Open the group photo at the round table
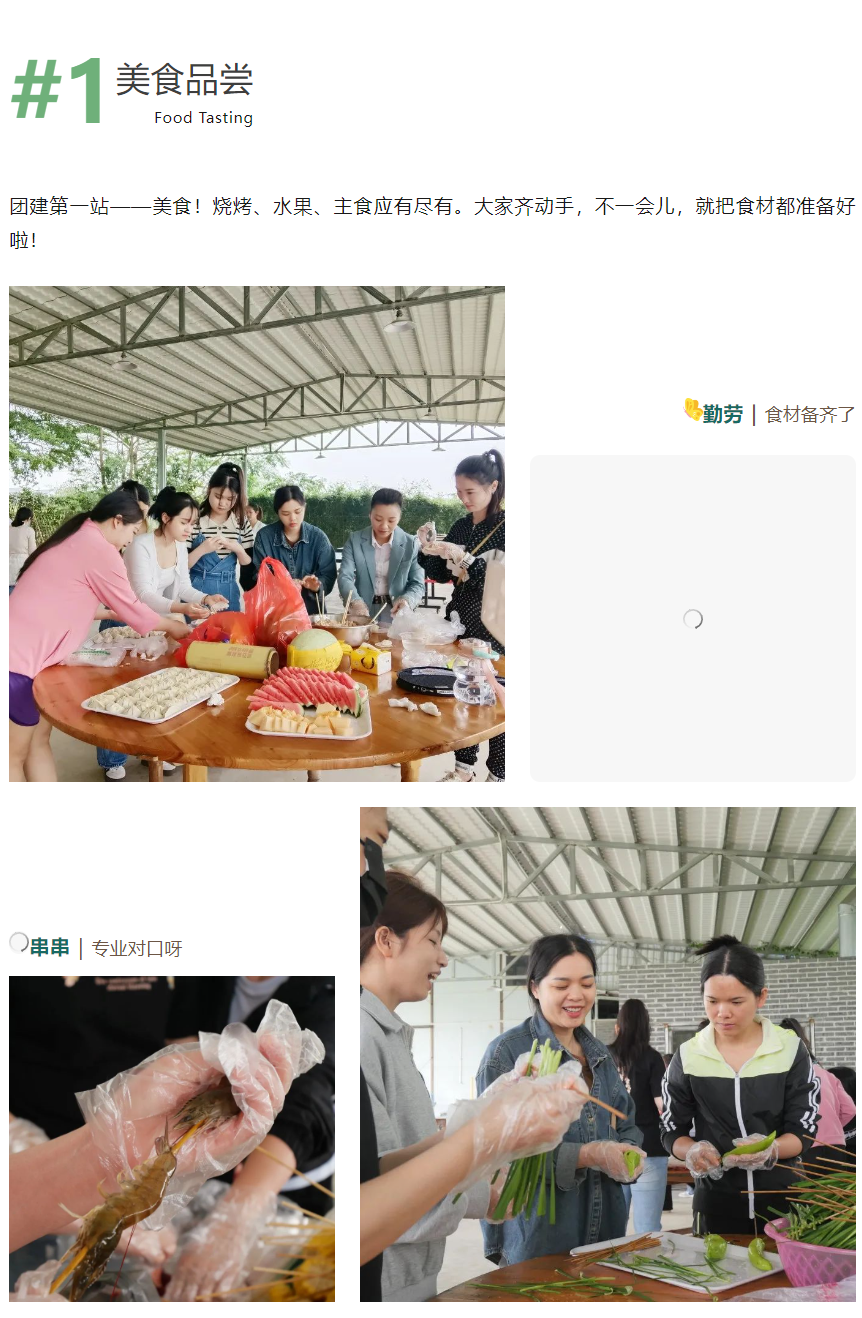862x1318 pixels. pyautogui.click(x=256, y=533)
